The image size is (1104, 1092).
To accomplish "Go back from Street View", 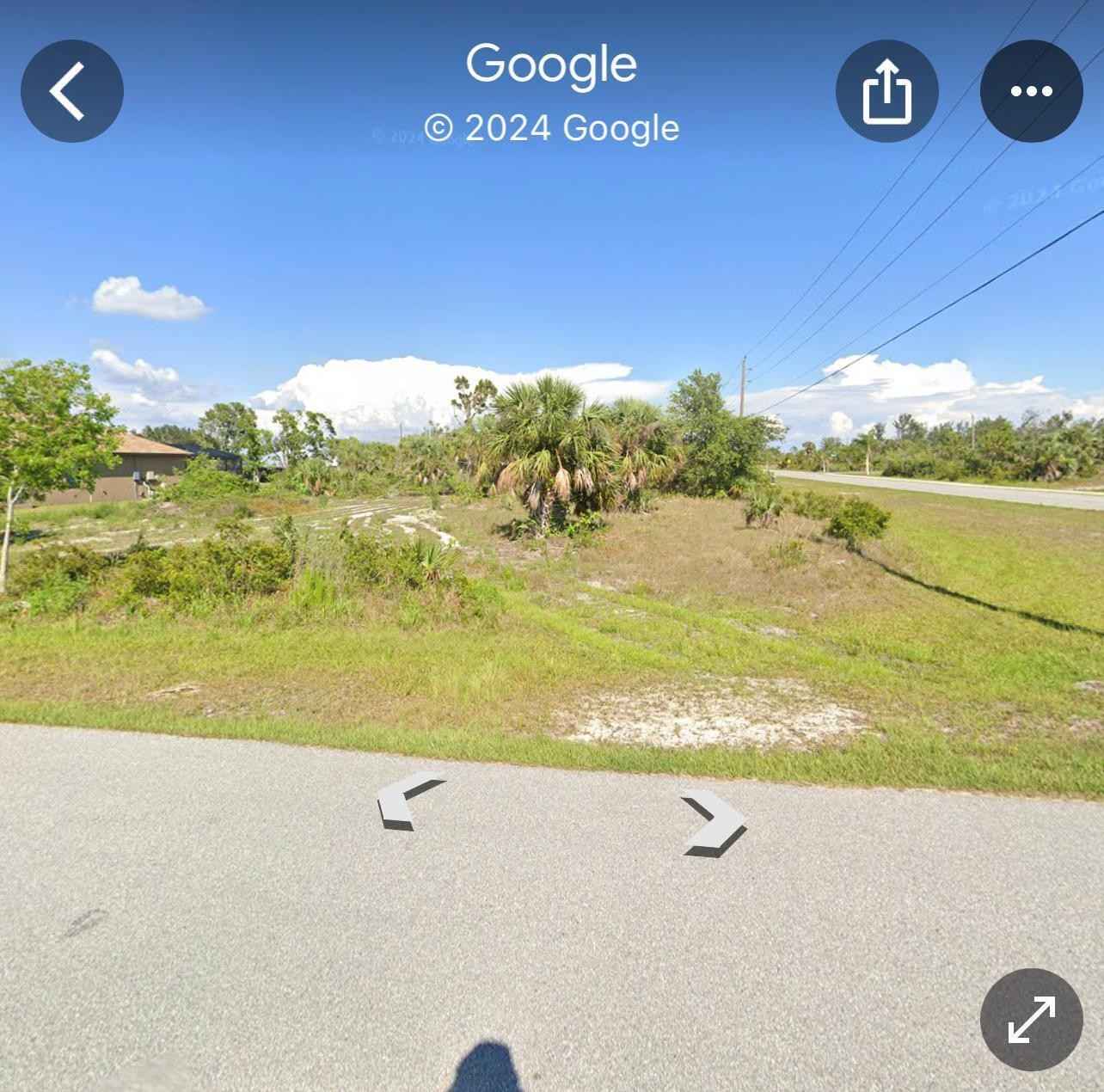I will pyautogui.click(x=71, y=90).
